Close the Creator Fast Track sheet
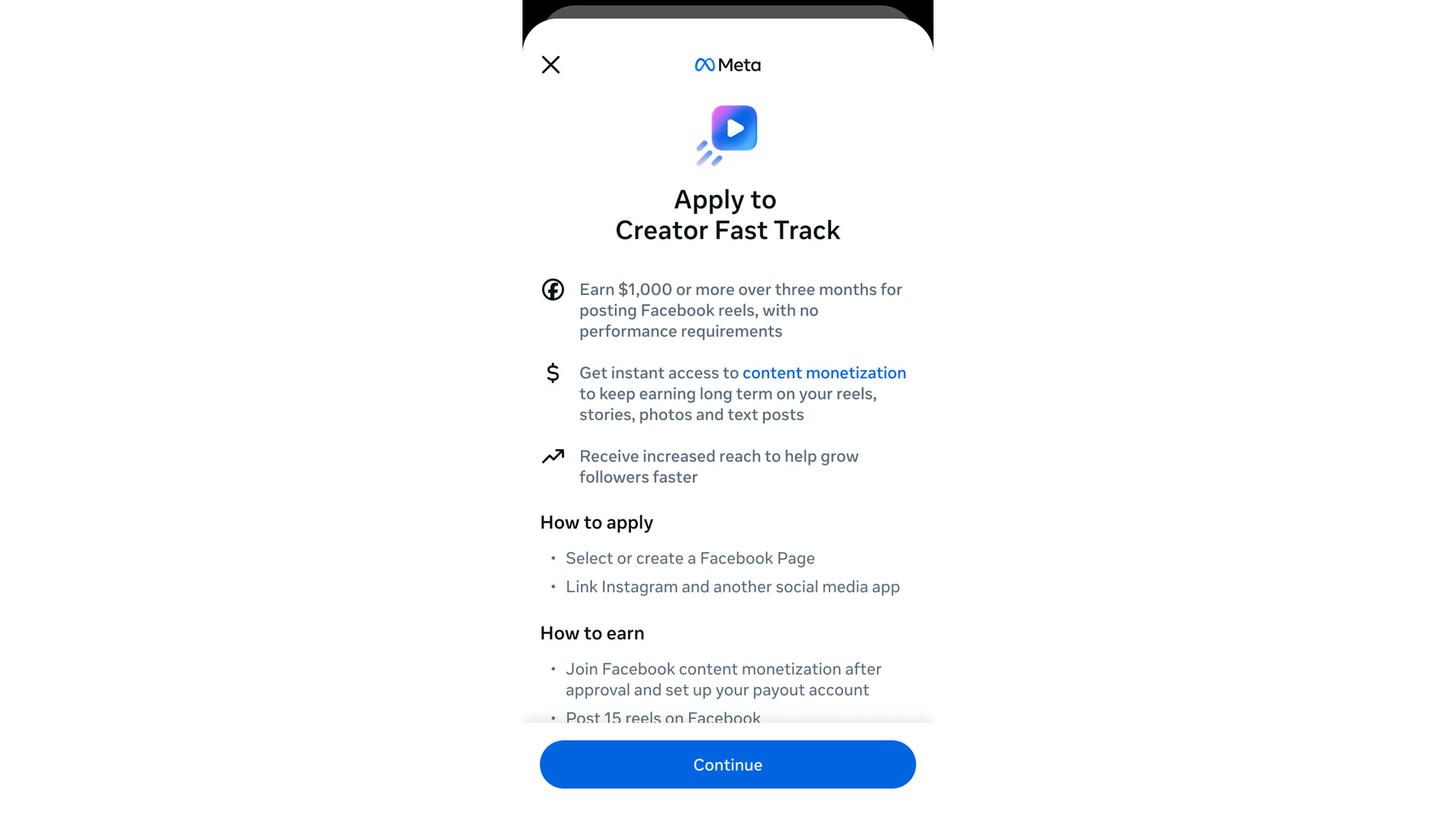Viewport: 1456px width, 819px height. 551,64
